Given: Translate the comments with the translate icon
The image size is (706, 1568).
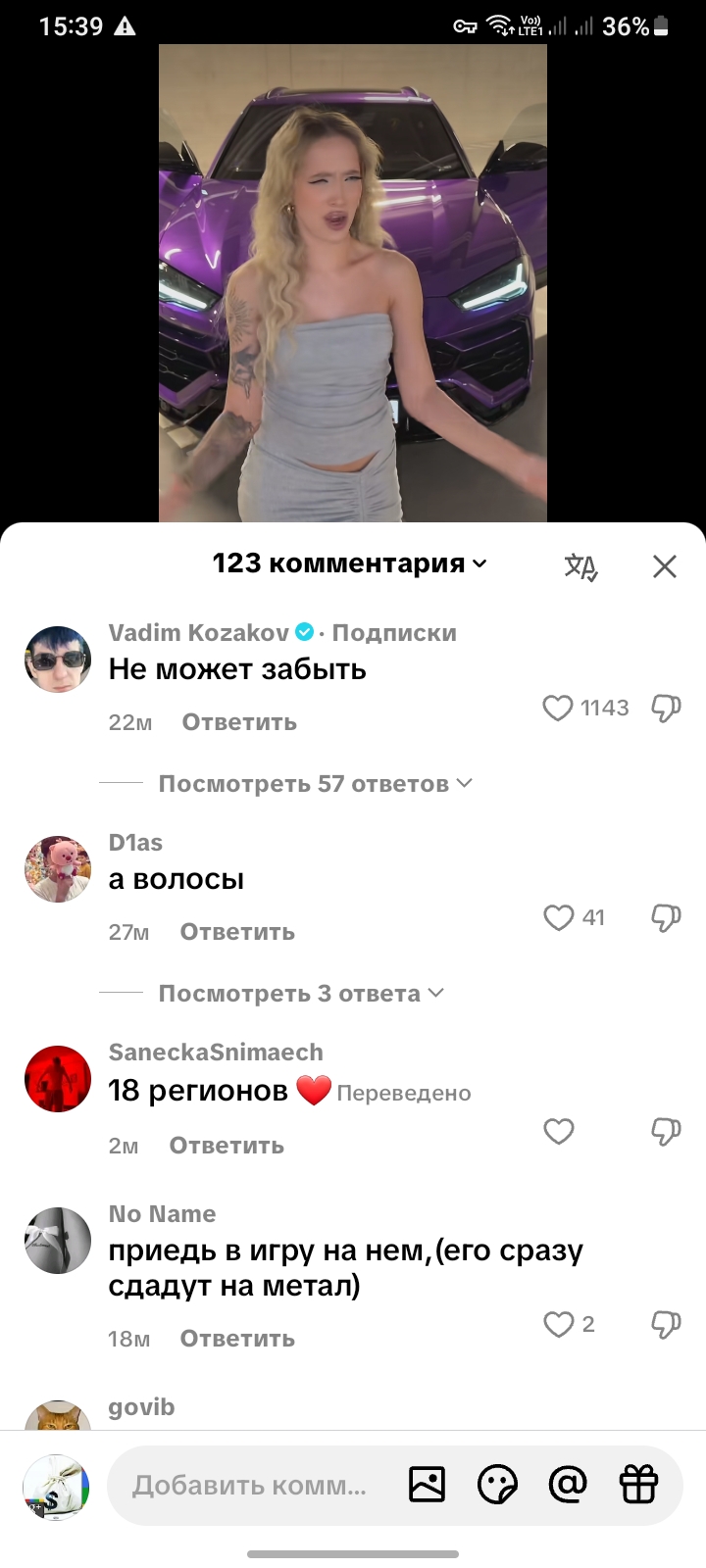Looking at the screenshot, I should coord(580,565).
